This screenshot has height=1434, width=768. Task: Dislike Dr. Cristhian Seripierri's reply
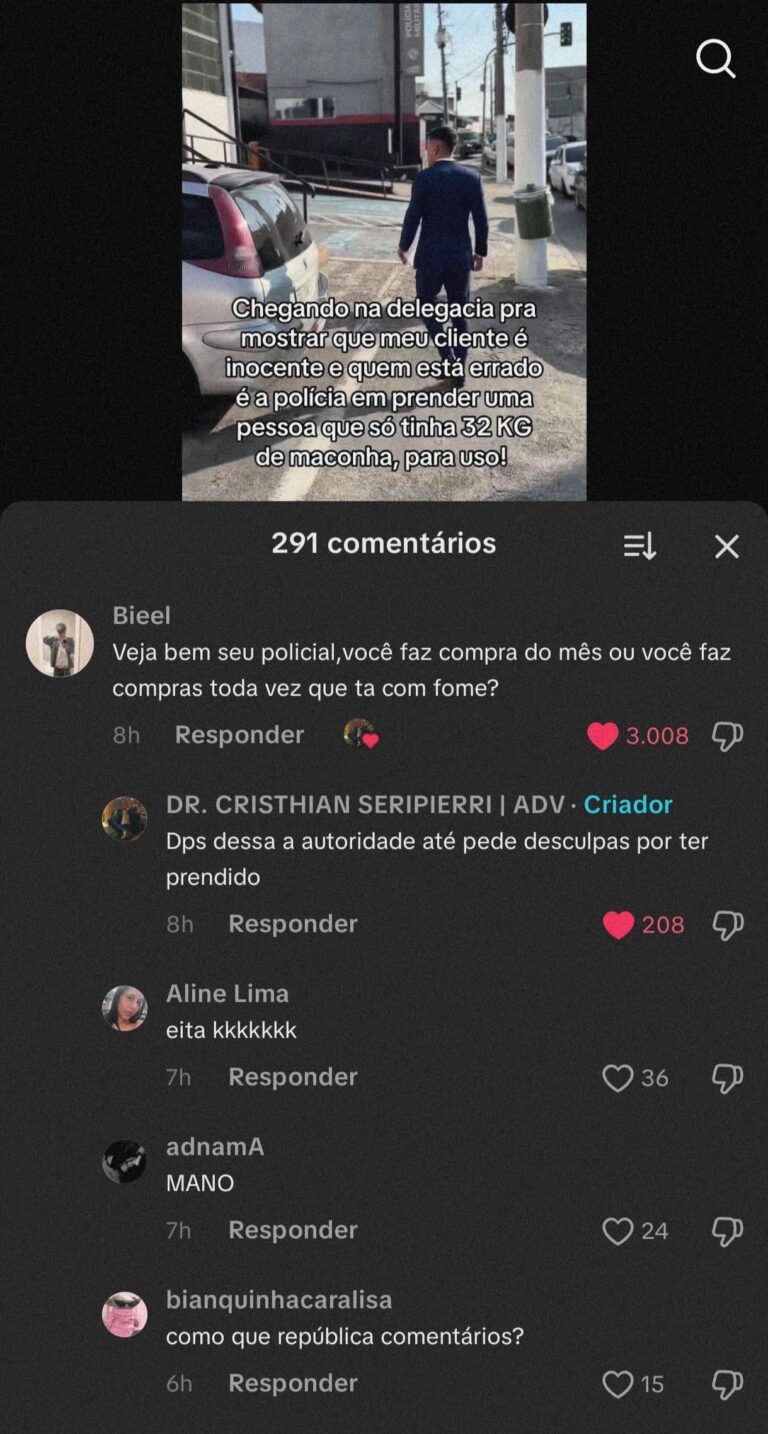pos(727,925)
